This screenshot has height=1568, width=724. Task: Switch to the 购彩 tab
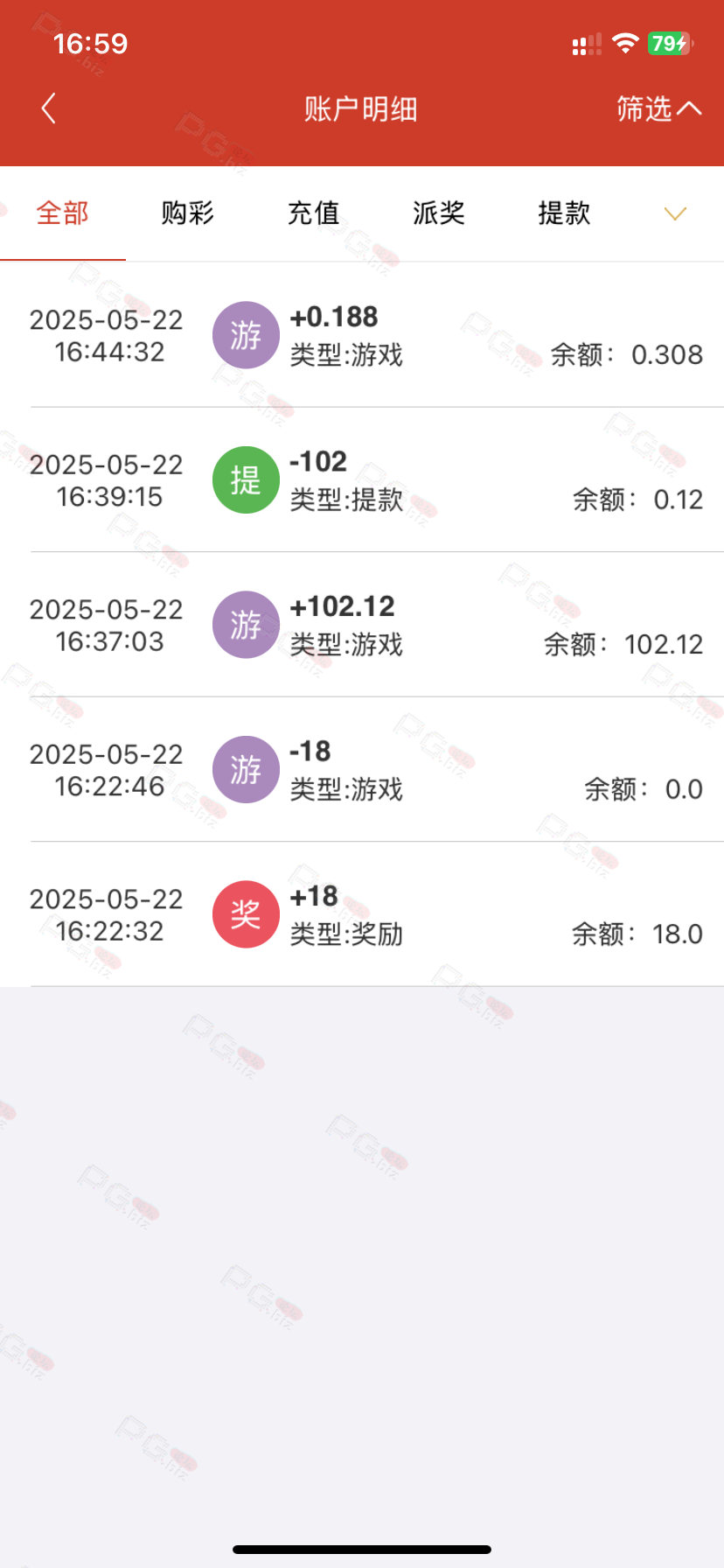click(x=188, y=213)
